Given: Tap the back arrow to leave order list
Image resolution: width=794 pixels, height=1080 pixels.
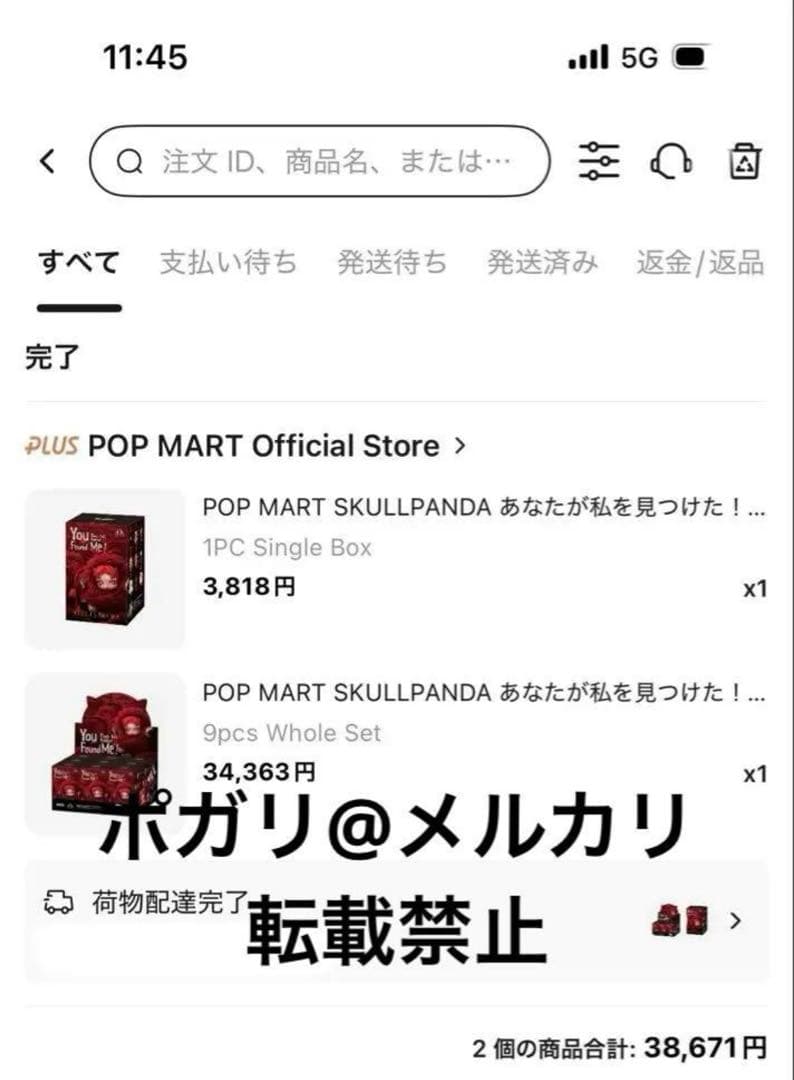Looking at the screenshot, I should (x=45, y=162).
